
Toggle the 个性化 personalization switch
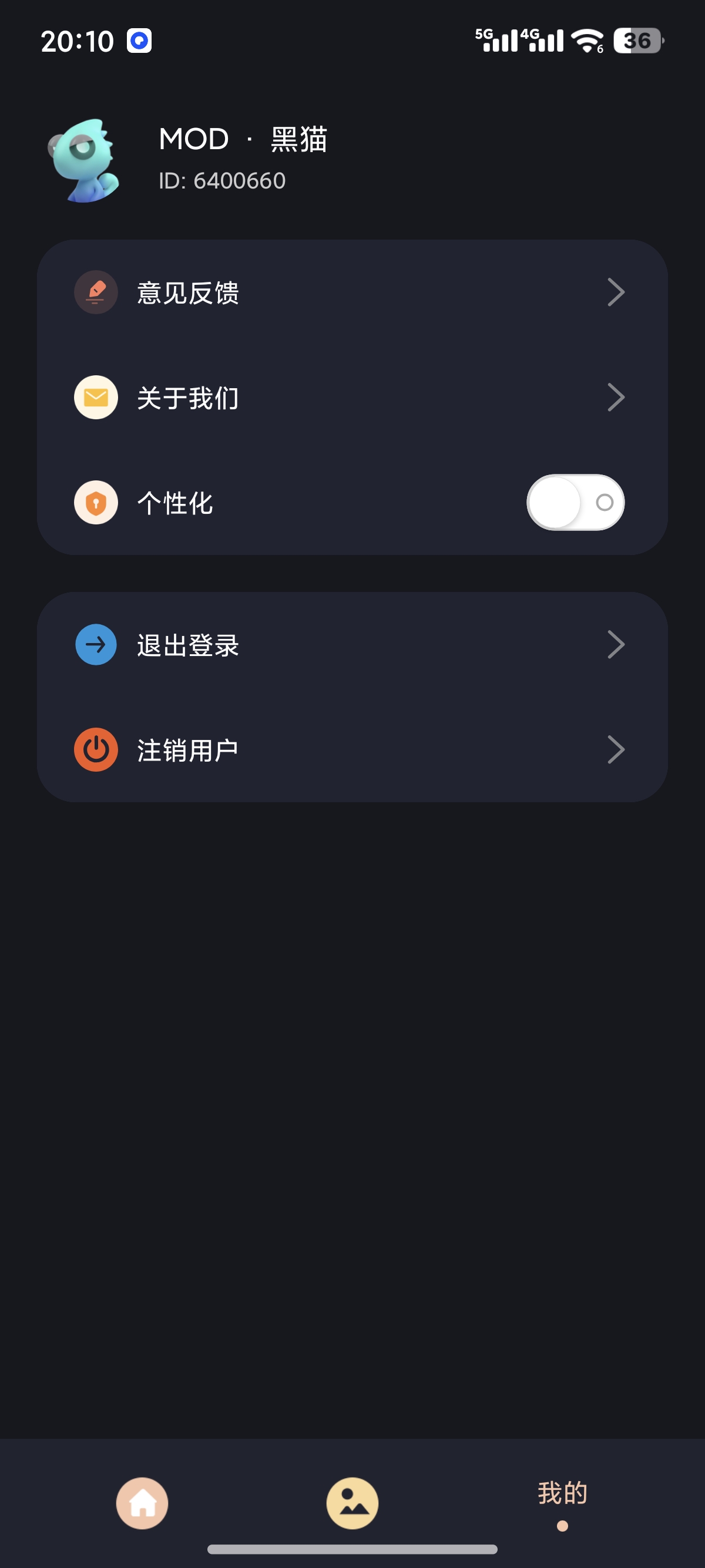[x=575, y=502]
